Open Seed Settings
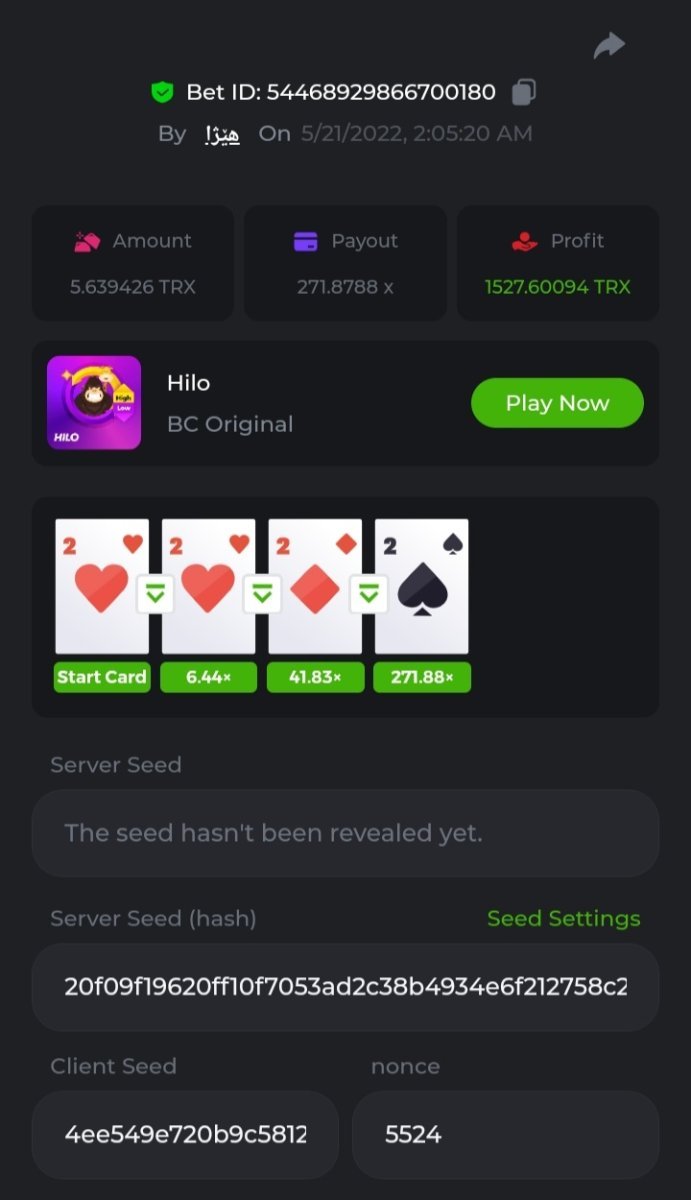Image resolution: width=691 pixels, height=1200 pixels. [x=563, y=918]
